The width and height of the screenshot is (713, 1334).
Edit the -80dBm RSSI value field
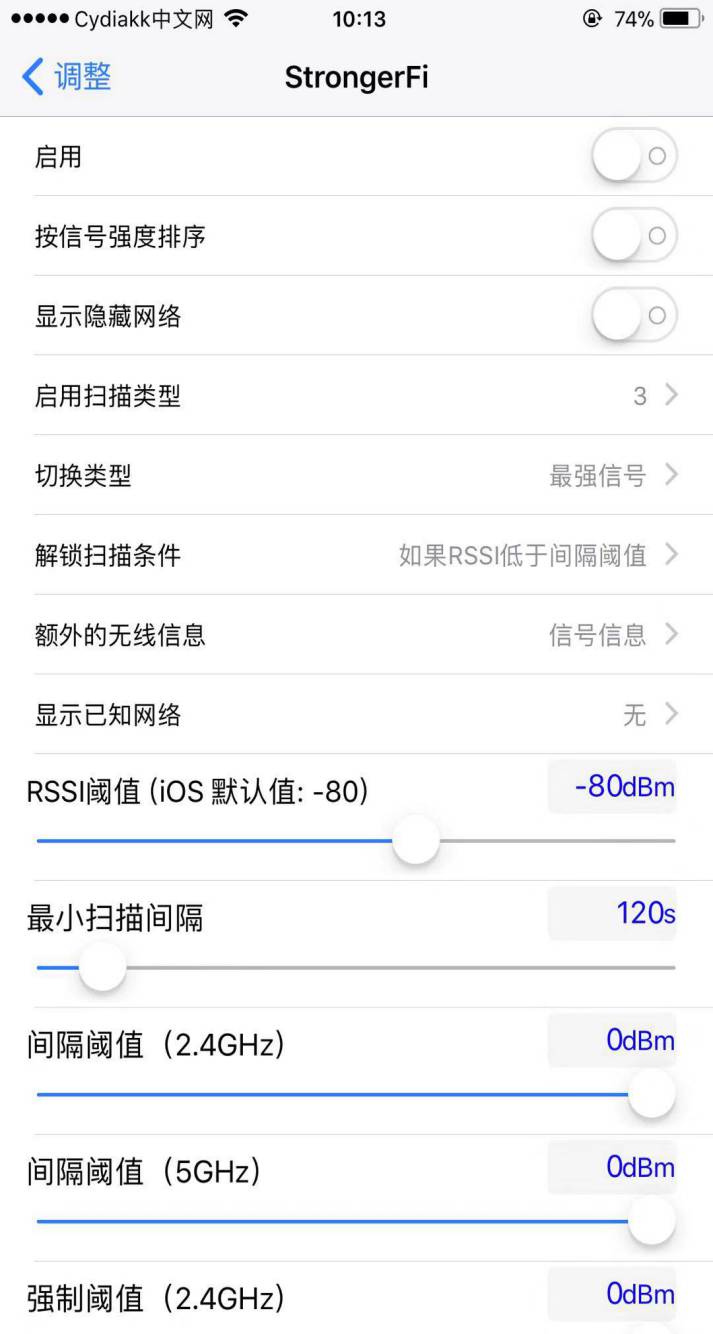click(x=612, y=788)
